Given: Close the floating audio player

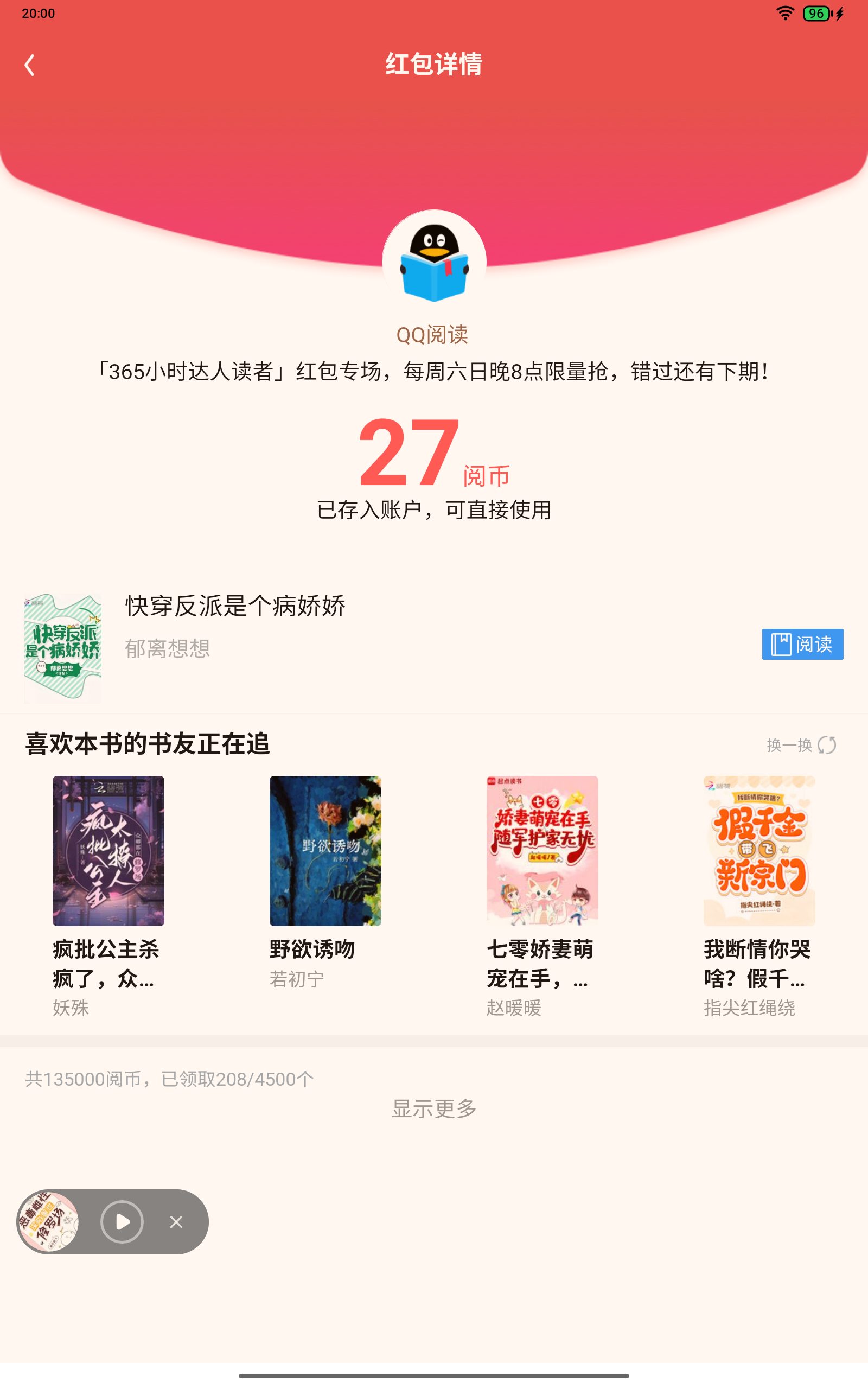Looking at the screenshot, I should pos(176,1222).
